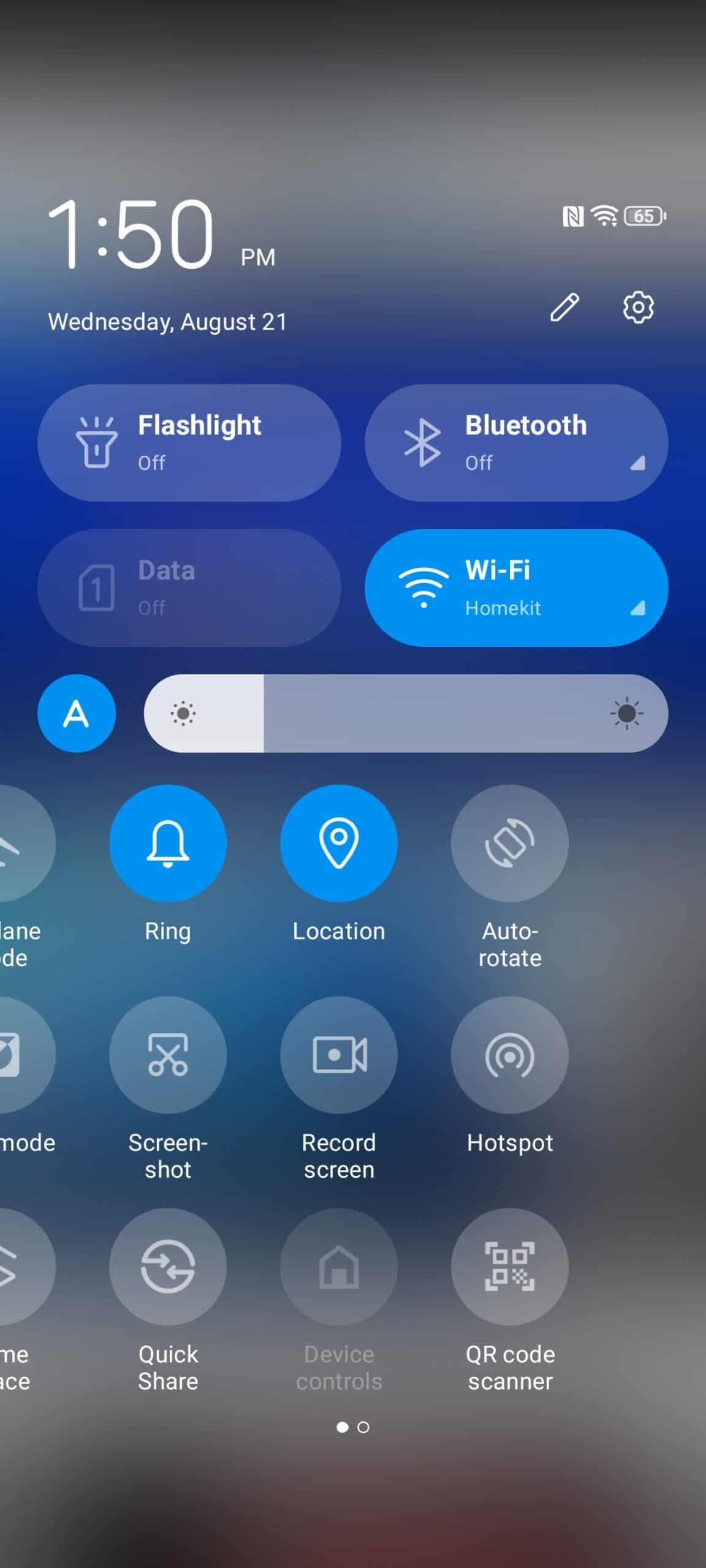The width and height of the screenshot is (706, 1568).
Task: Open settings via the gear icon
Action: click(x=638, y=307)
